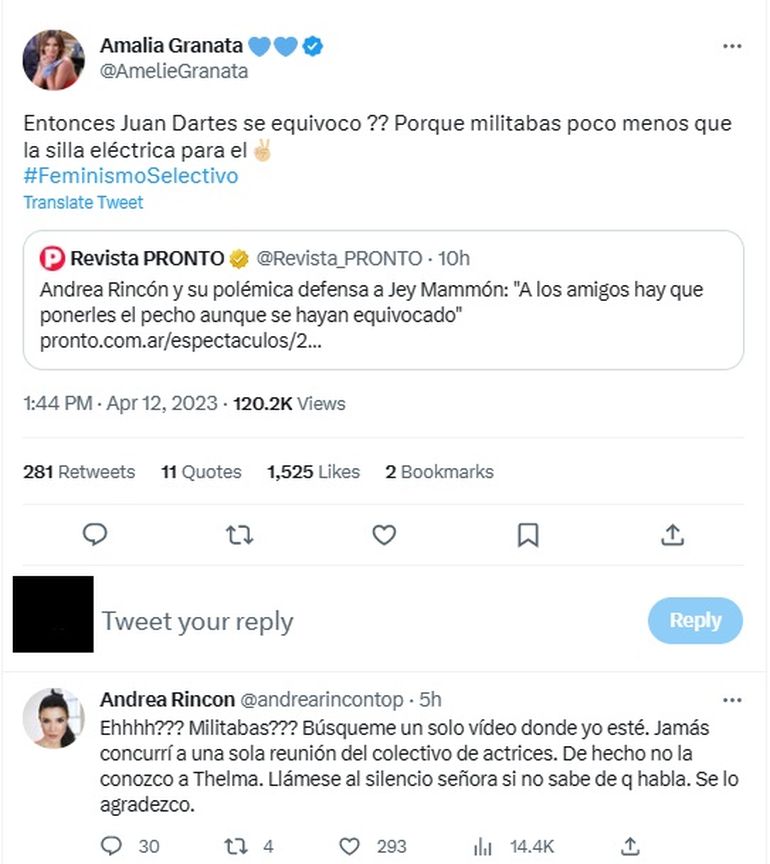Screen dimensions: 770x864
Task: View the 11 Quotes list
Action: tap(201, 472)
